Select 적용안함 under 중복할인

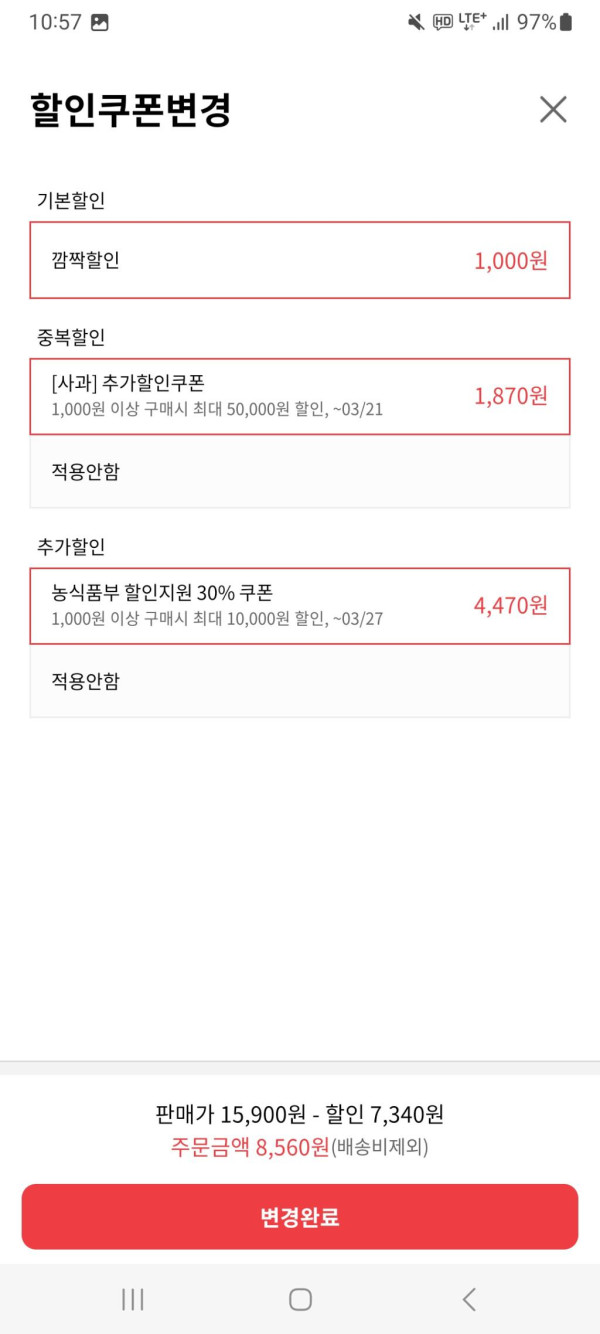300,472
